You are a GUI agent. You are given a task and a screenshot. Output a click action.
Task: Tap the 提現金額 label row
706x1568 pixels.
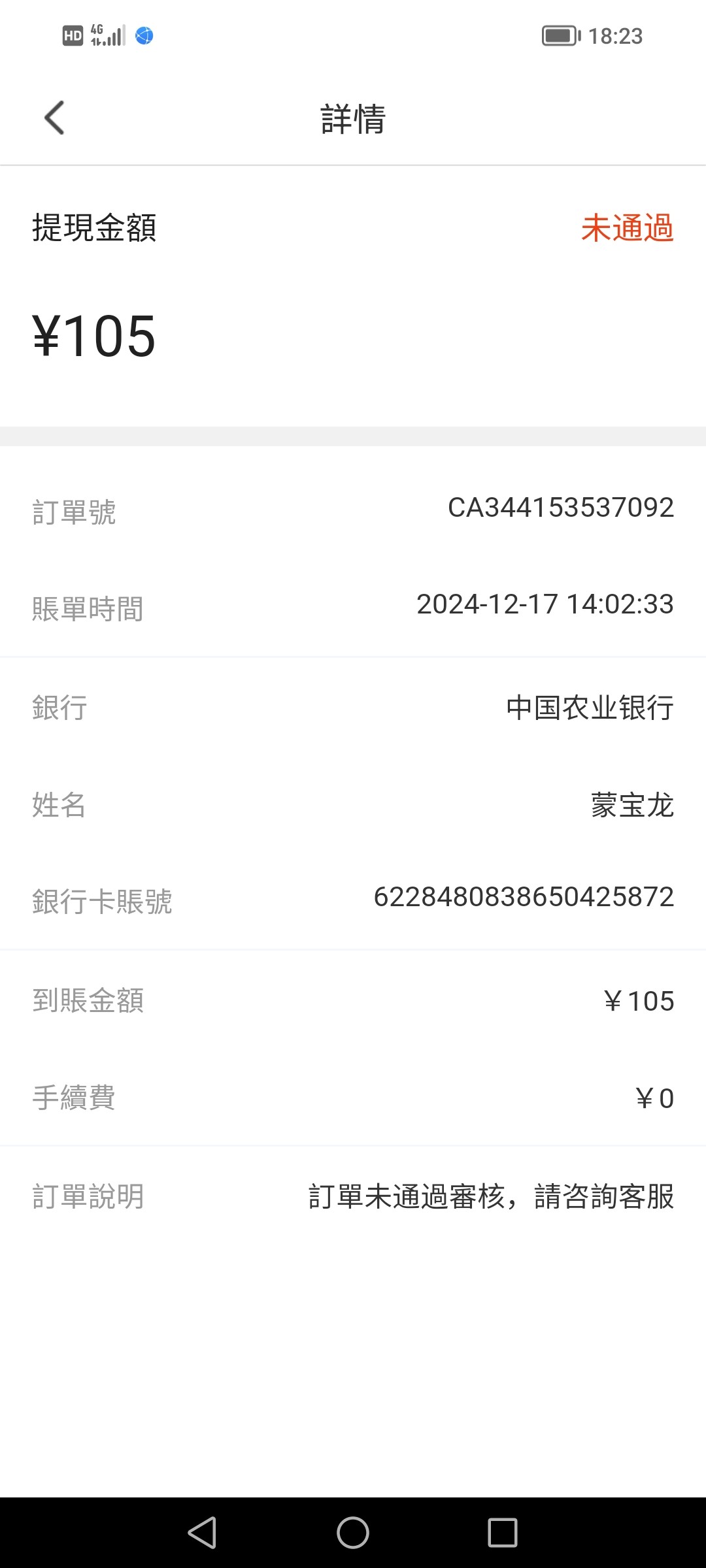[93, 229]
